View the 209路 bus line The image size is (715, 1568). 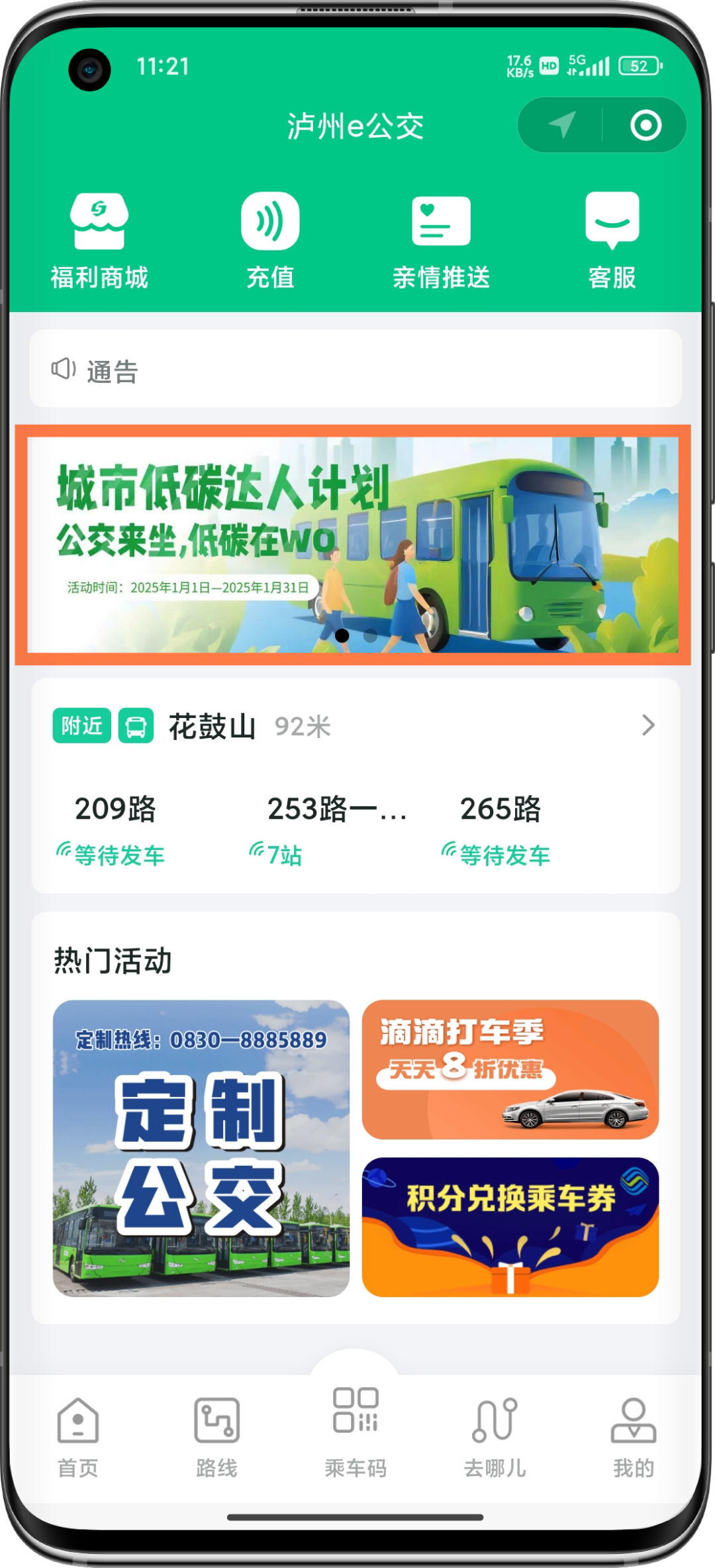click(x=115, y=829)
